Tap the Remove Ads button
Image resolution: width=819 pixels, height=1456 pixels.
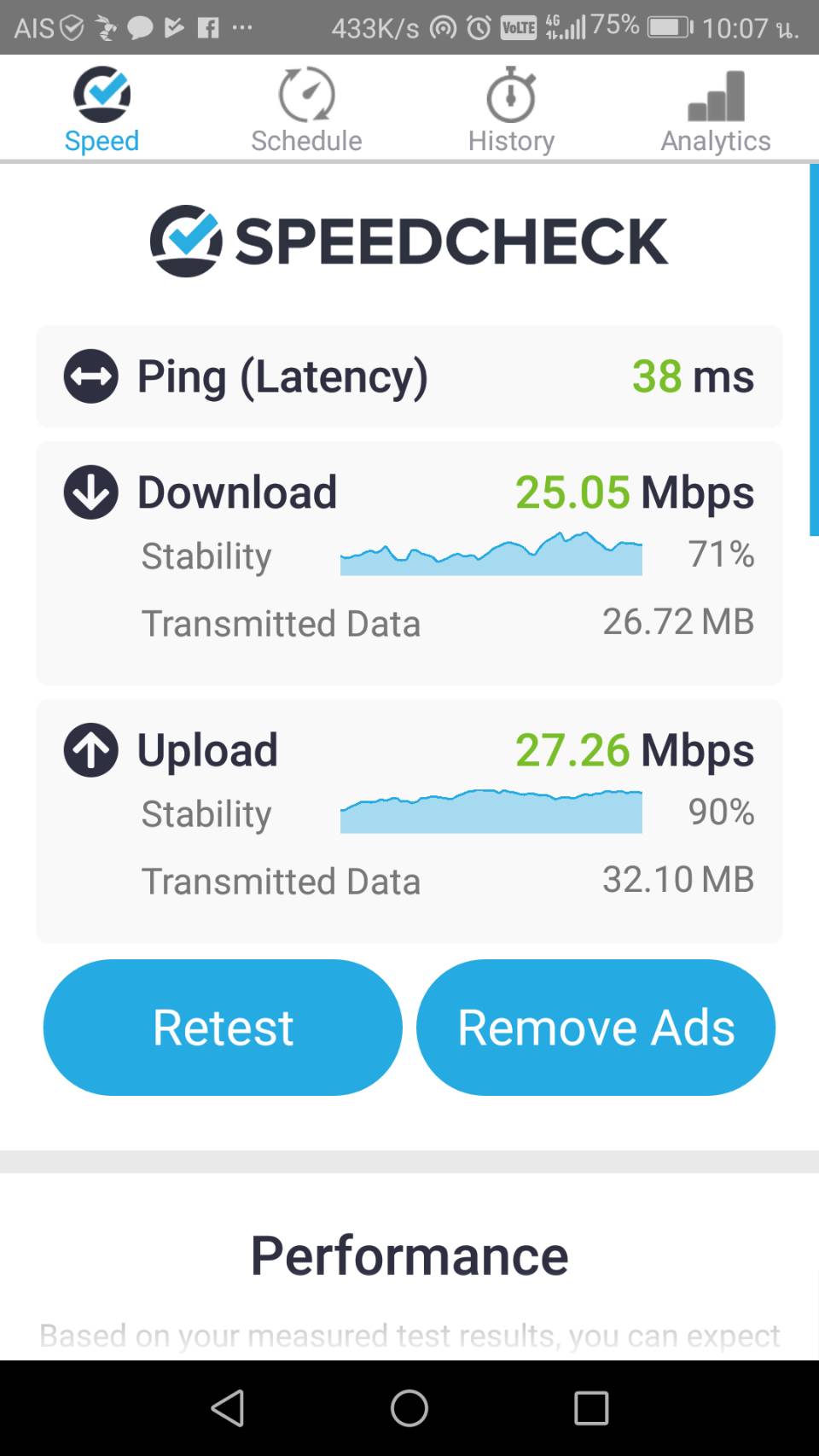[x=595, y=1027]
